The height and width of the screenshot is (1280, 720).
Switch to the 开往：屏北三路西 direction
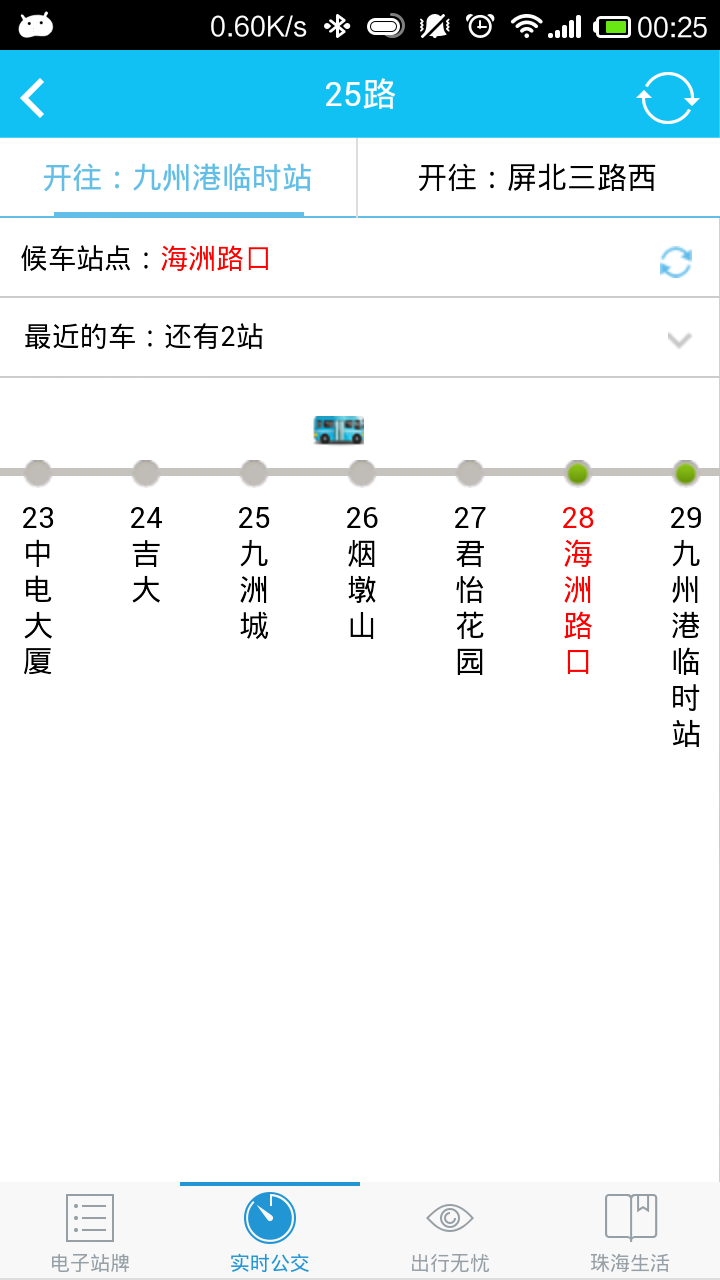point(537,178)
